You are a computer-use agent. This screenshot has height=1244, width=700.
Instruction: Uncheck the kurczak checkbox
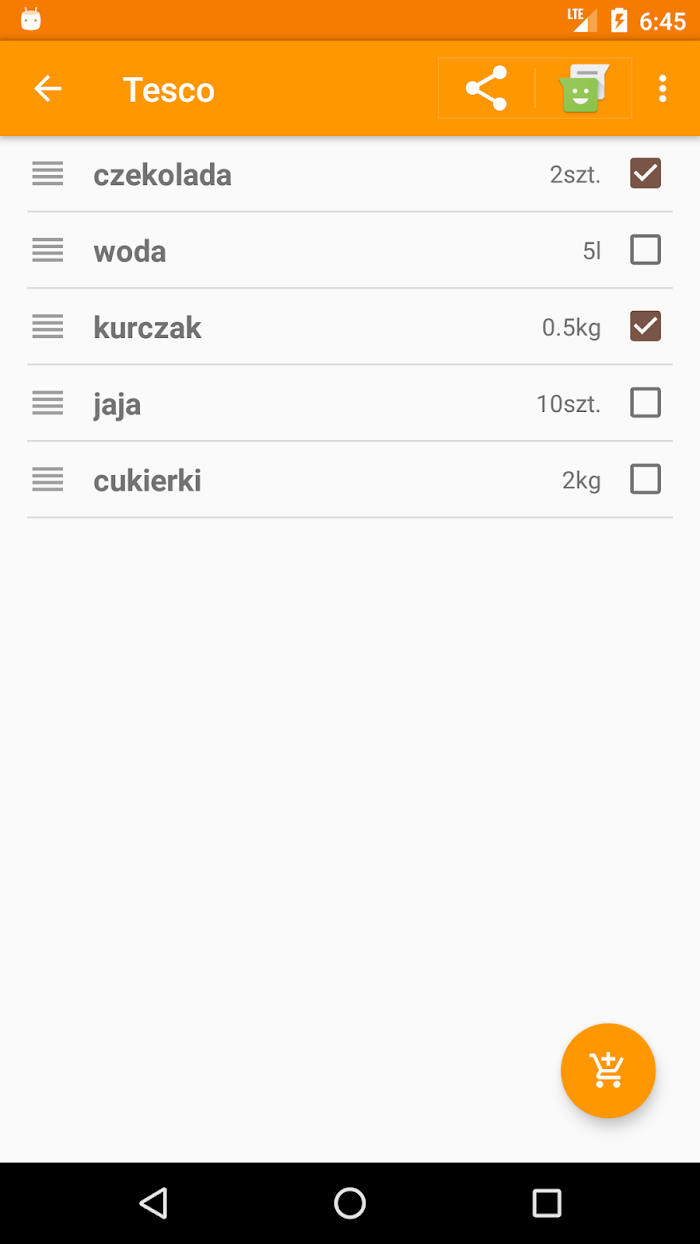645,326
